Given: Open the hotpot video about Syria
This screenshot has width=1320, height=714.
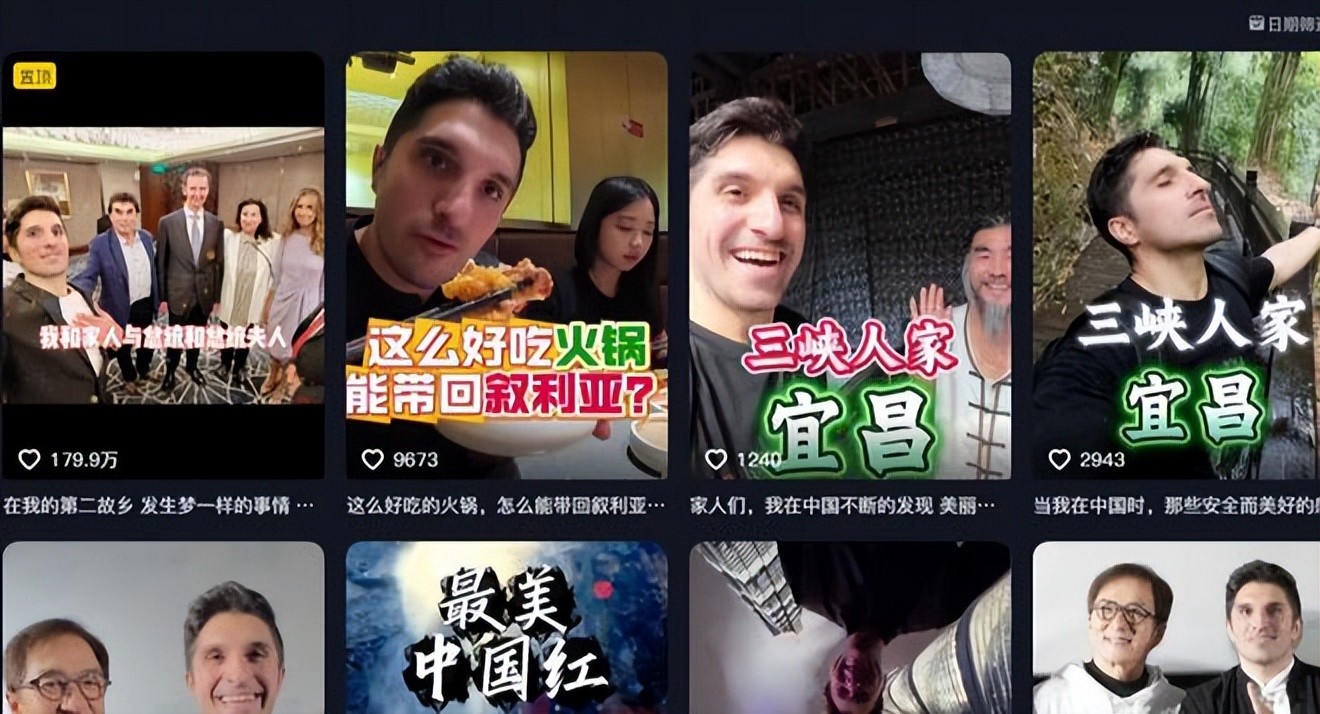Looking at the screenshot, I should pyautogui.click(x=506, y=265).
